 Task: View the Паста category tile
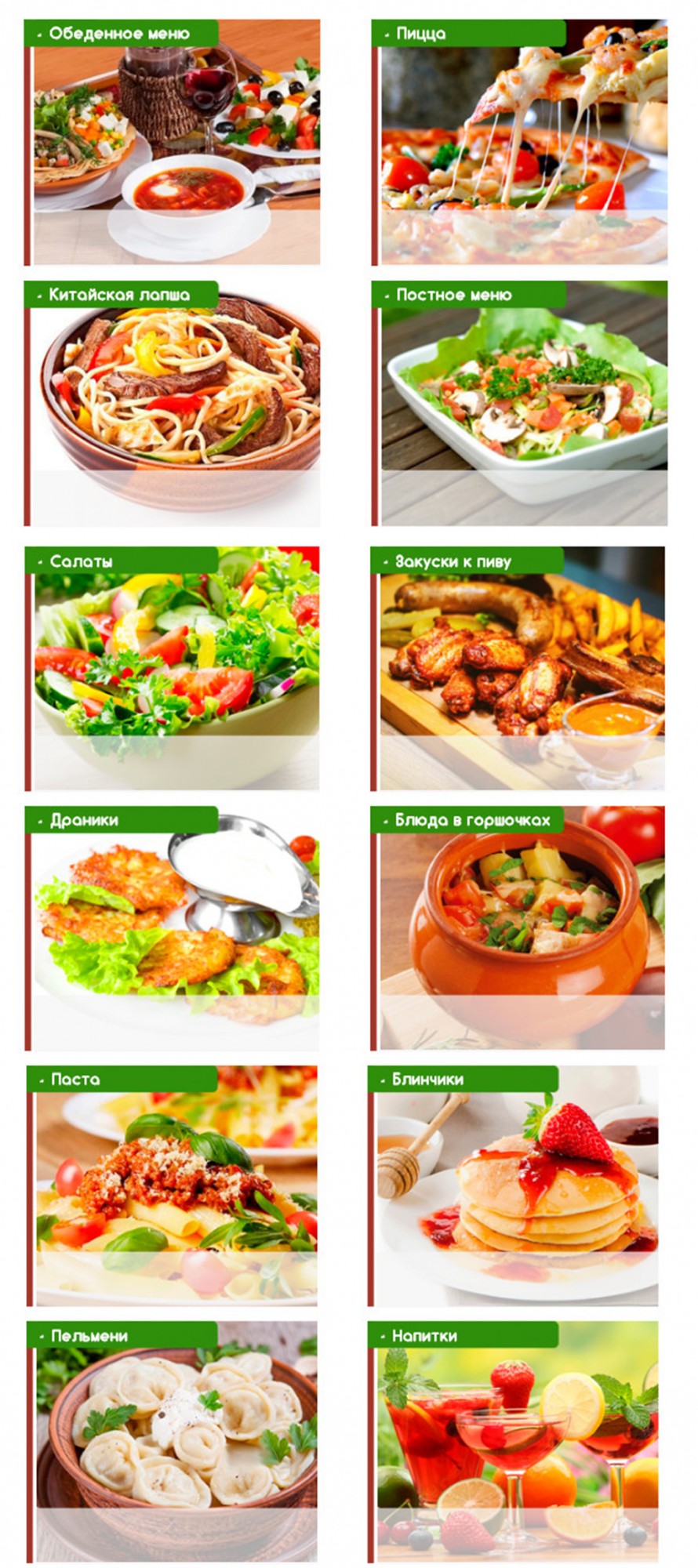[173, 1188]
